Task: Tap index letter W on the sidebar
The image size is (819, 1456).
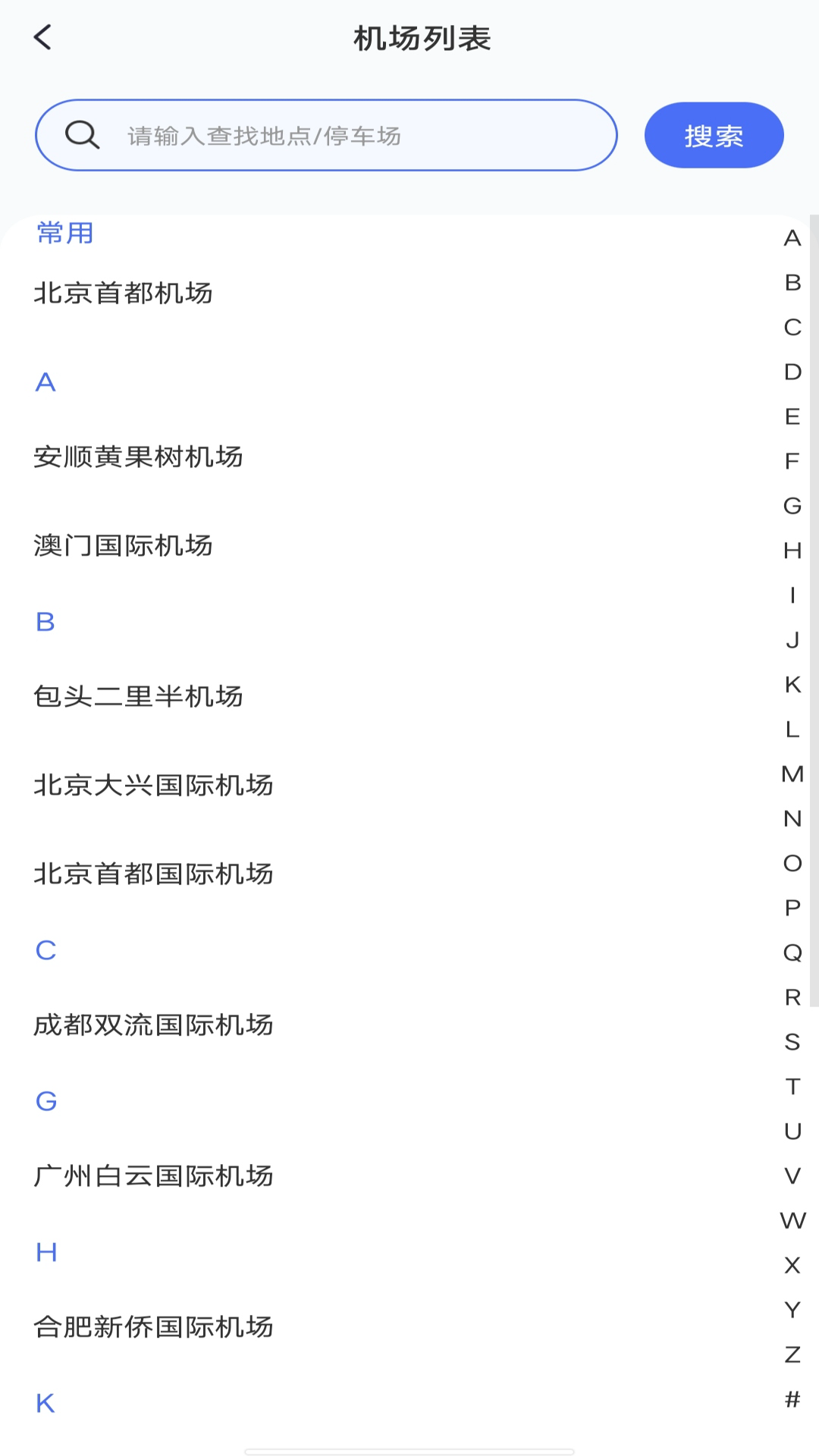Action: coord(792,1220)
